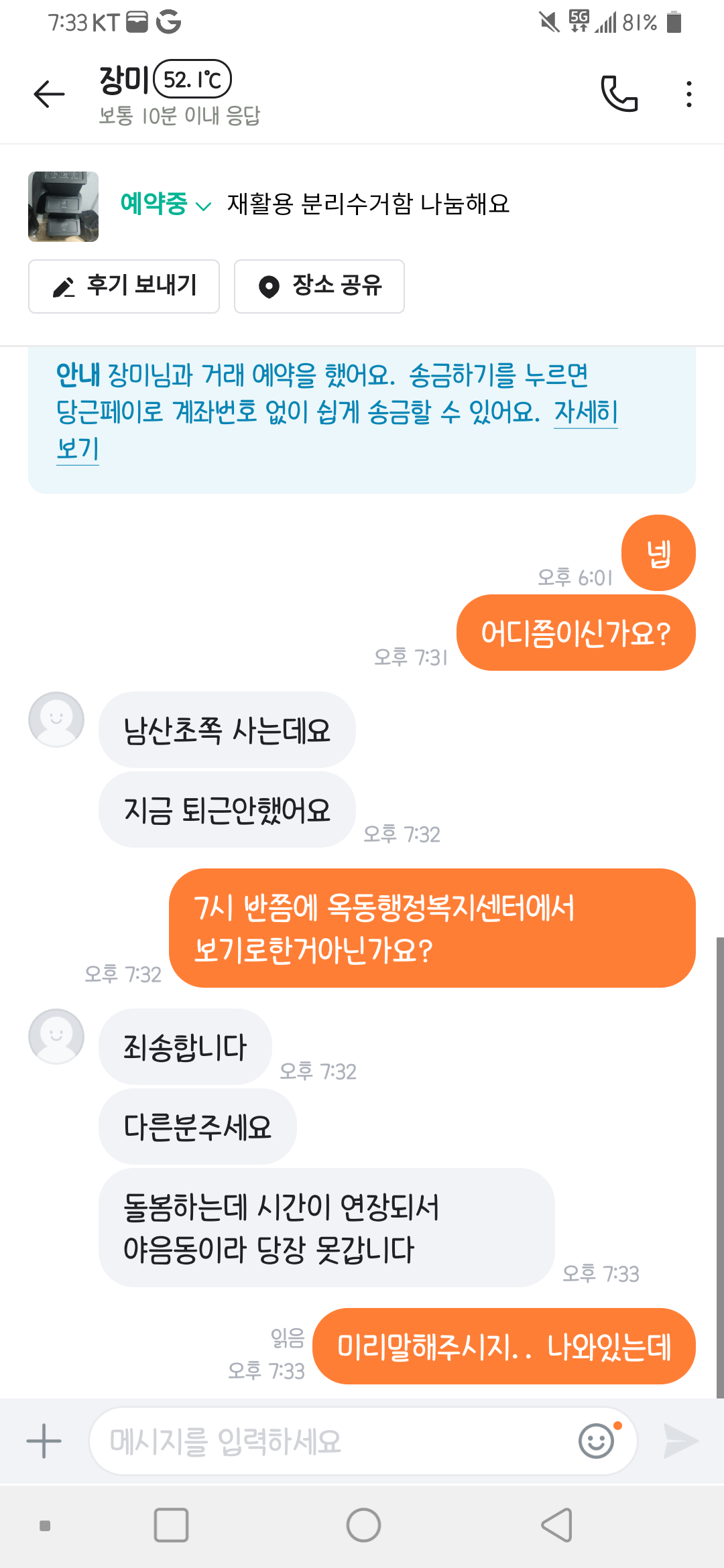Call 장미 with the phone icon
The image size is (724, 1568).
pyautogui.click(x=619, y=94)
